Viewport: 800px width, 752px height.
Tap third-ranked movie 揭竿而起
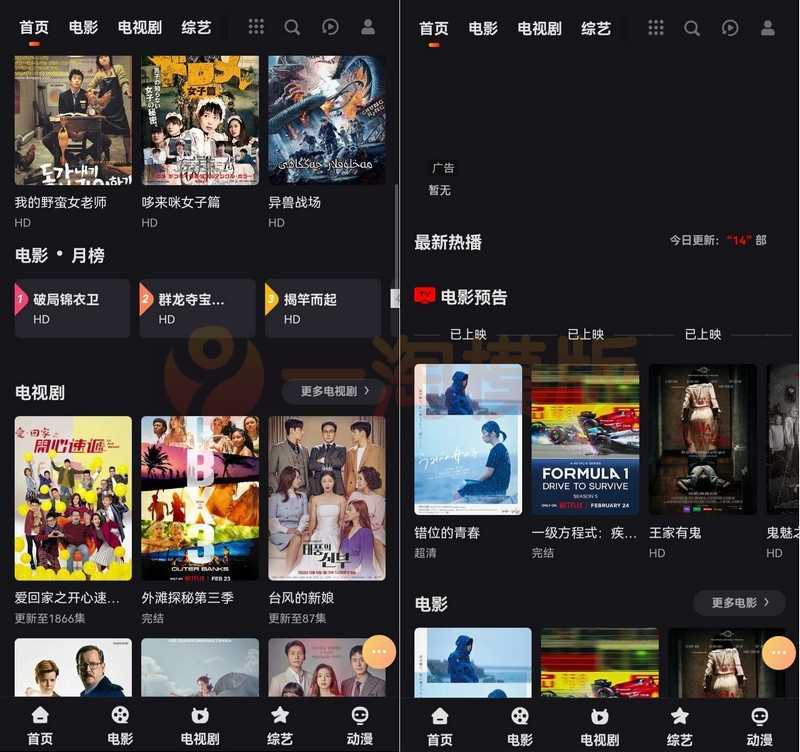click(322, 308)
